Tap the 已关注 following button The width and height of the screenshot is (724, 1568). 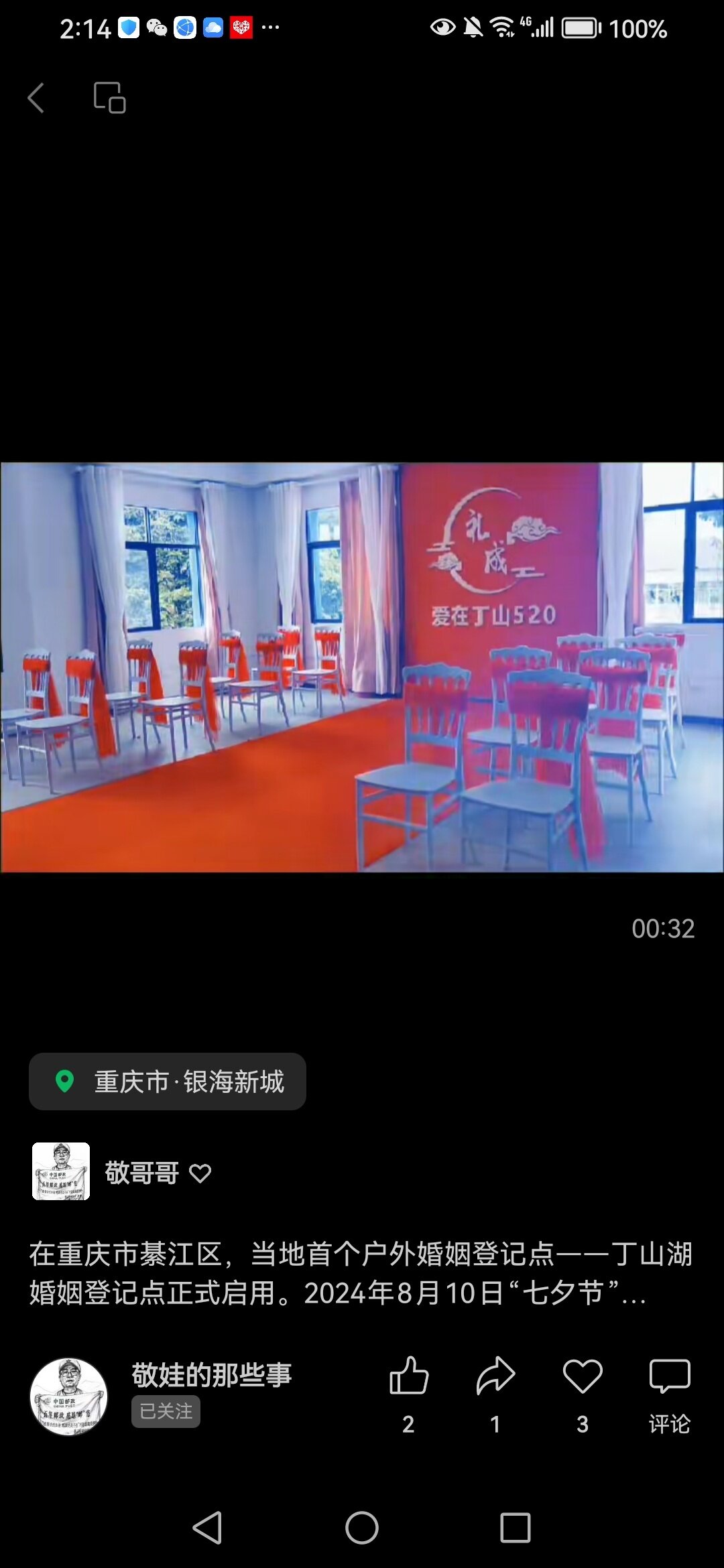point(166,1411)
